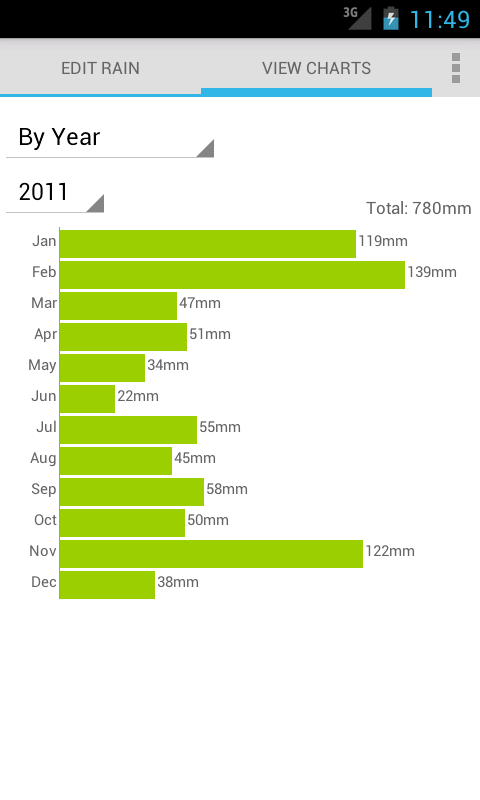Screen dimensions: 480x800
Task: Open the 2011 year picker
Action: click(x=55, y=193)
